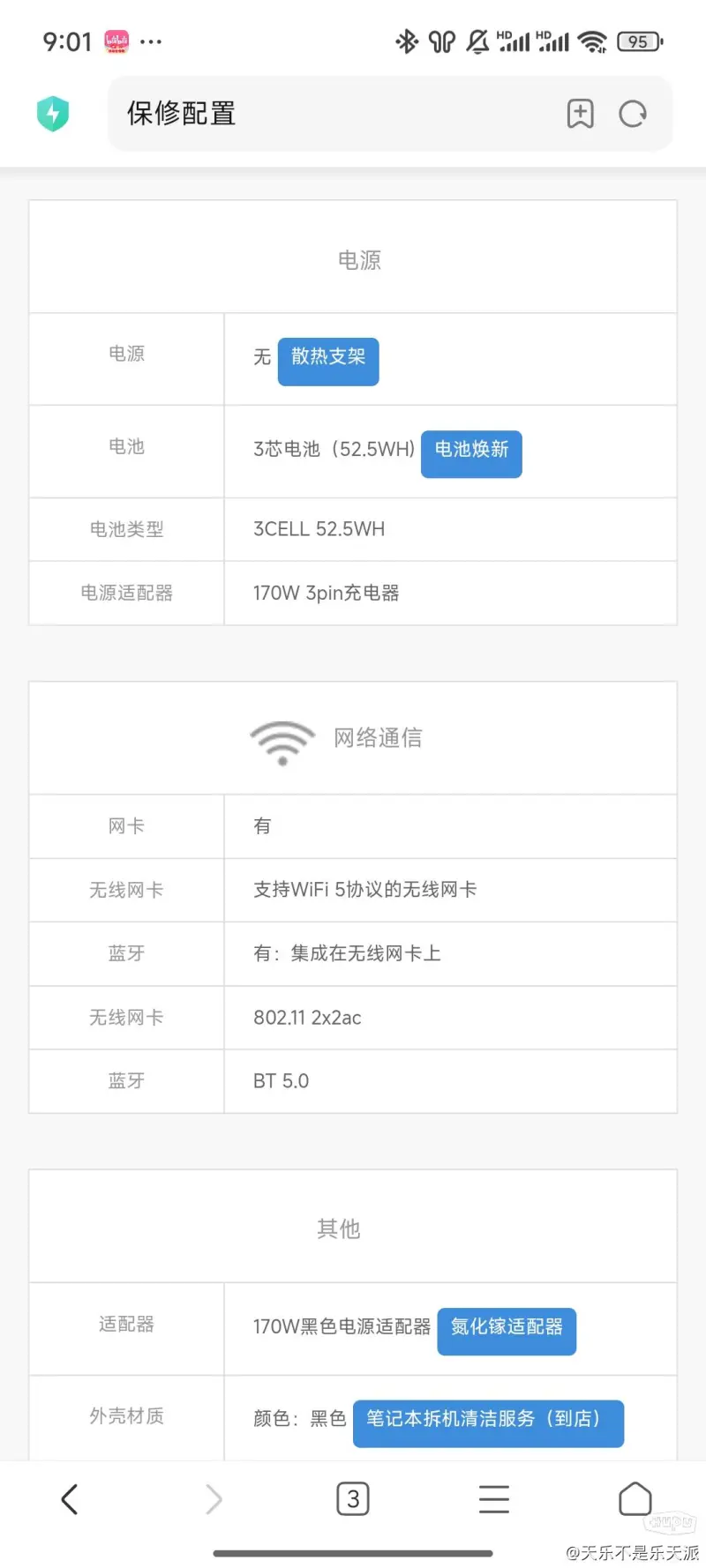The width and height of the screenshot is (706, 1568).
Task: Open the tab switcher showing 3 tabs
Action: click(x=353, y=1498)
